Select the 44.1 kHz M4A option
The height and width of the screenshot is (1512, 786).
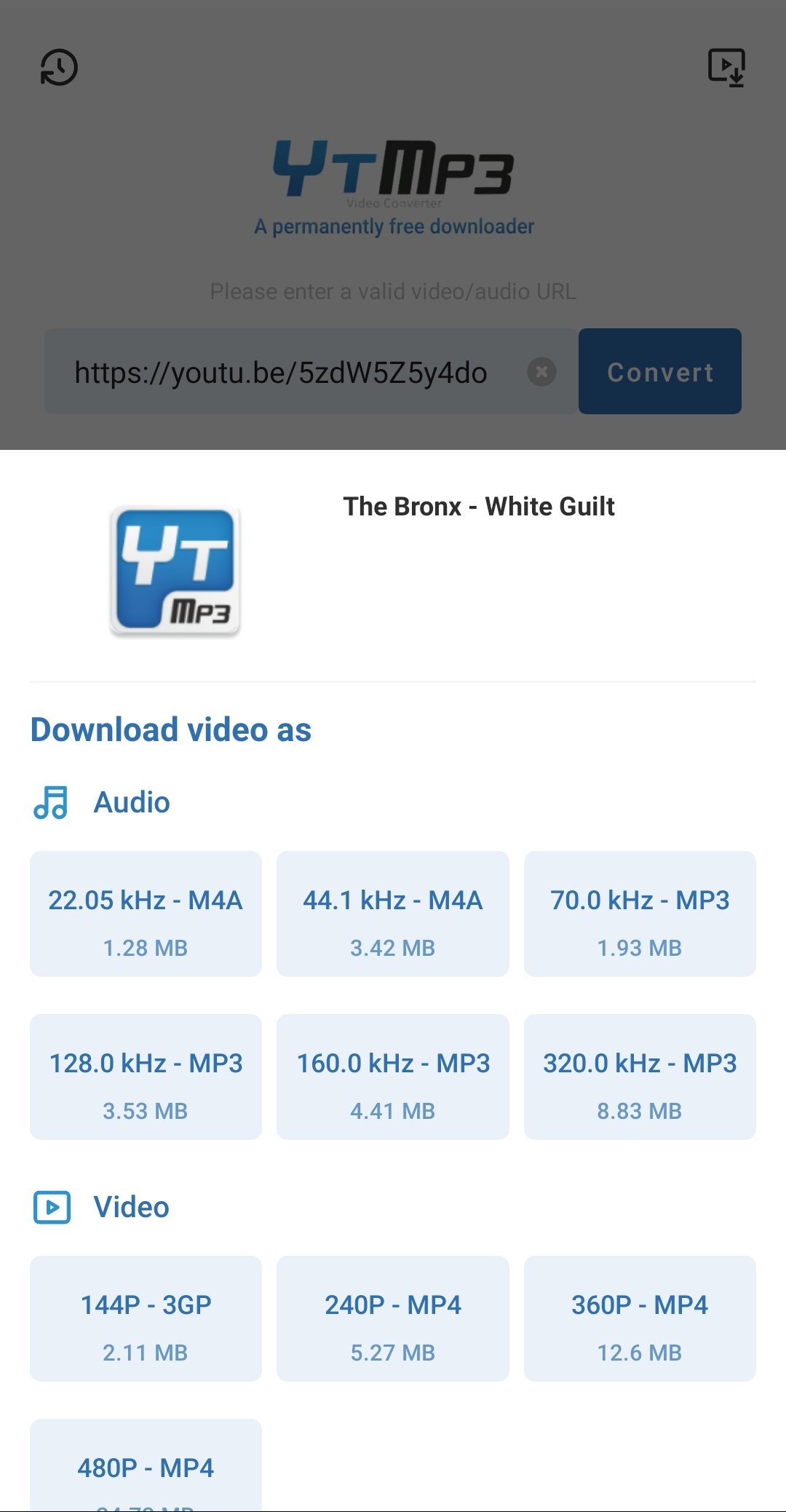pos(393,914)
